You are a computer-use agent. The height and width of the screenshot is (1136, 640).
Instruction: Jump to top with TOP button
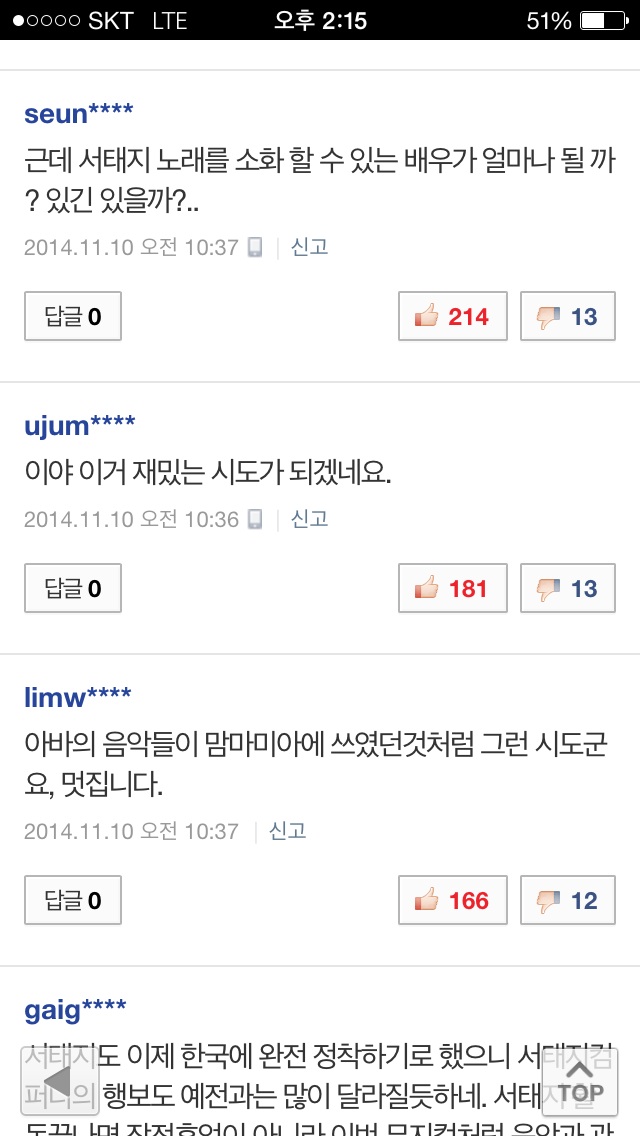(x=580, y=1082)
